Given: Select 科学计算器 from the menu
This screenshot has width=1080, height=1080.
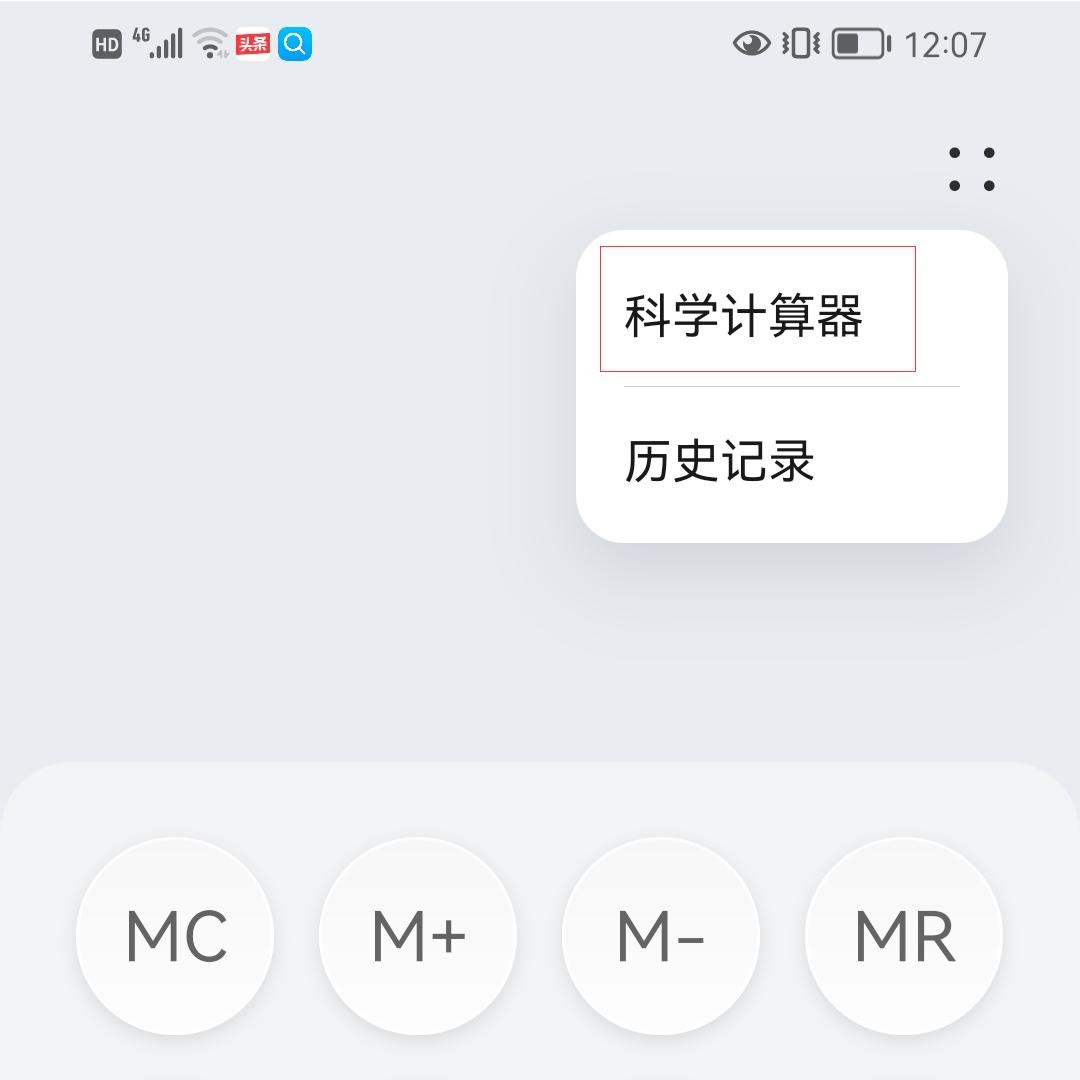Looking at the screenshot, I should click(744, 316).
